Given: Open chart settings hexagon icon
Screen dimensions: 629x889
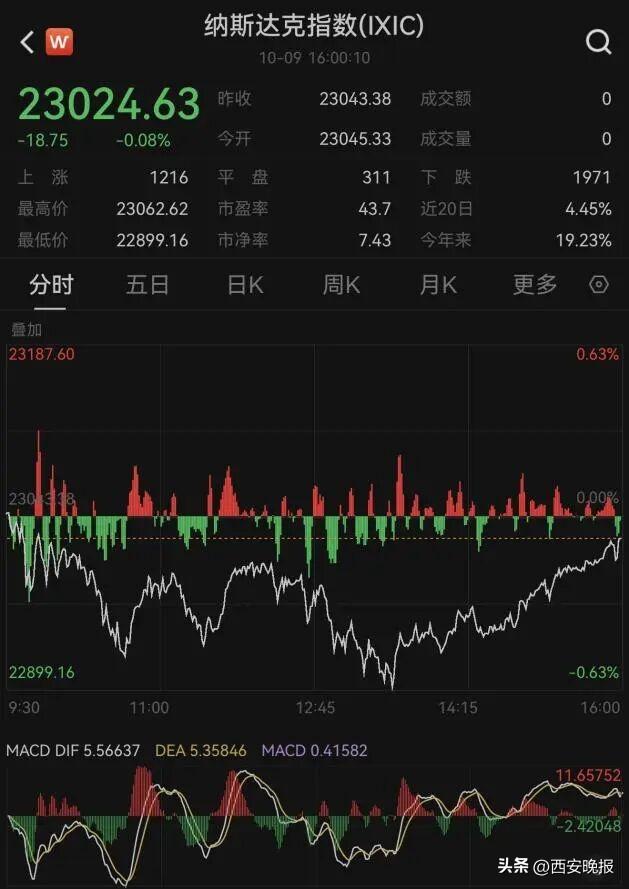Looking at the screenshot, I should click(x=599, y=285).
